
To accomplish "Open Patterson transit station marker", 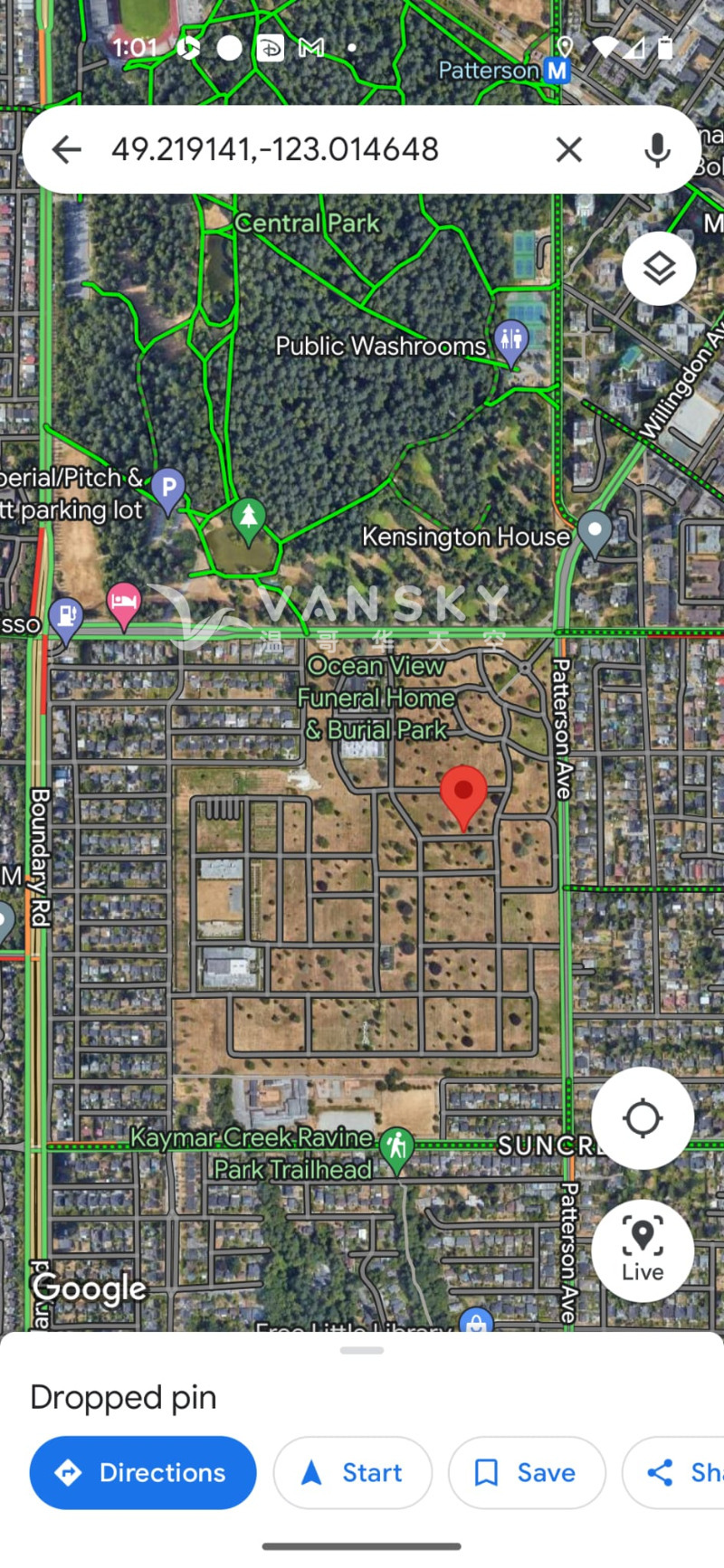I will click(x=557, y=70).
